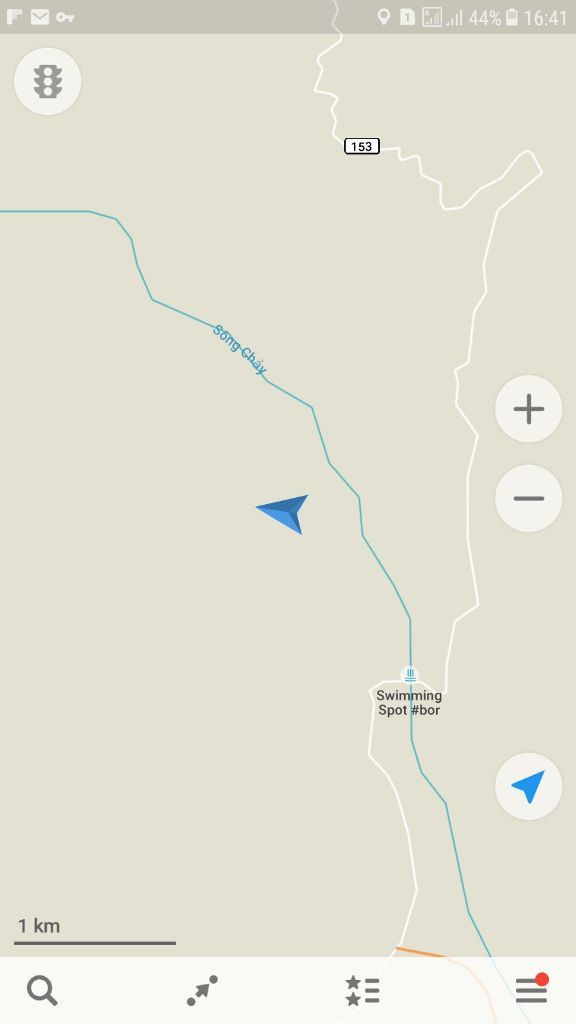This screenshot has height=1024, width=576.
Task: Zoom in with the plus button
Action: [x=528, y=409]
